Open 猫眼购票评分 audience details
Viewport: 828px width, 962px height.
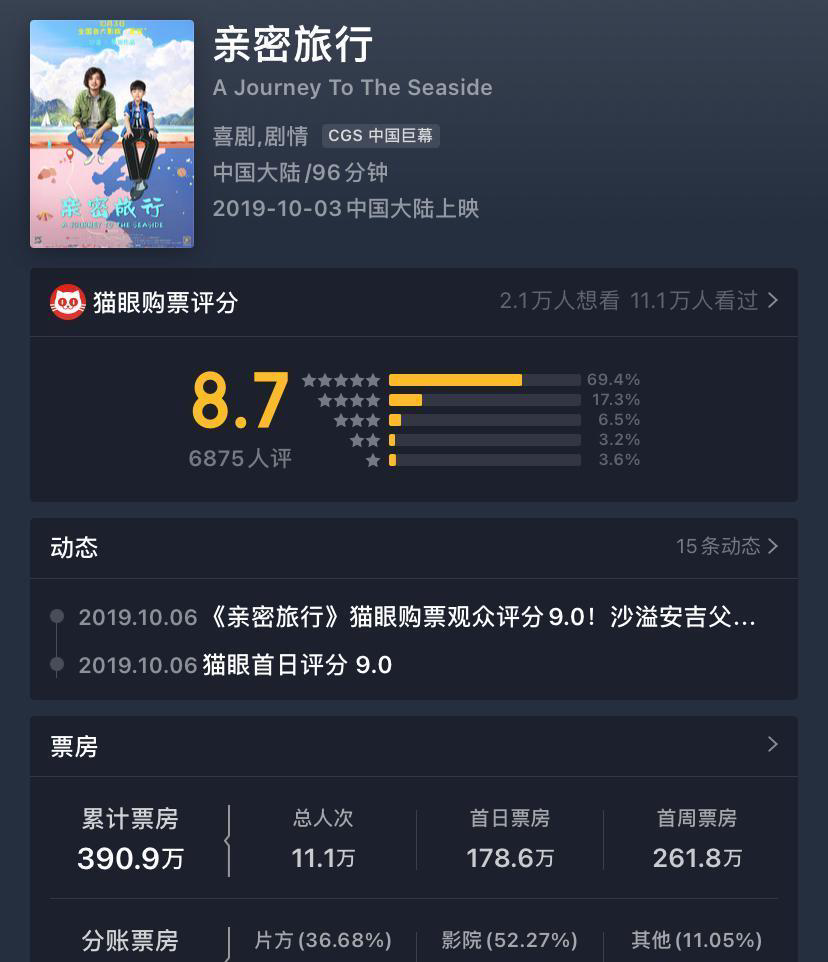(640, 301)
